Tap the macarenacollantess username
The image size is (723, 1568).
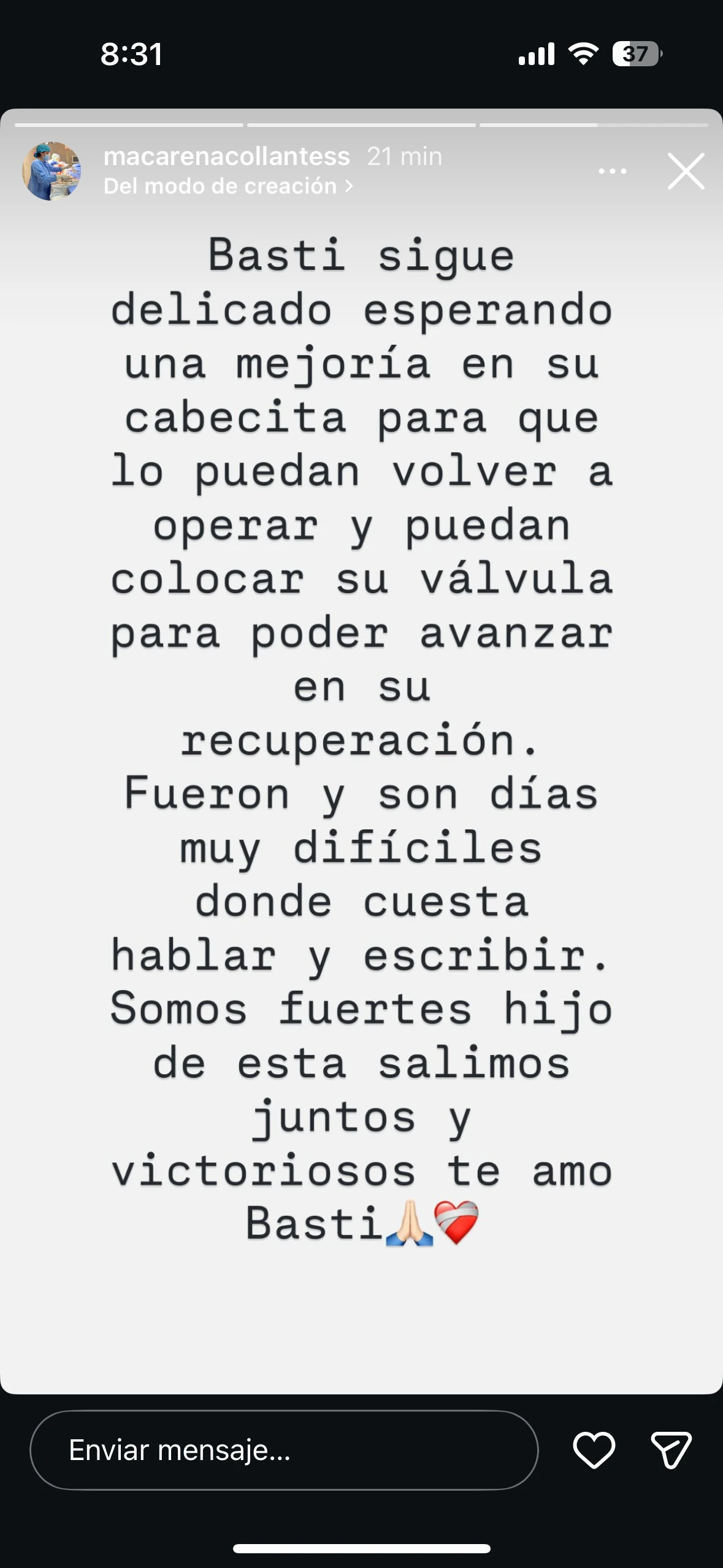[x=226, y=156]
